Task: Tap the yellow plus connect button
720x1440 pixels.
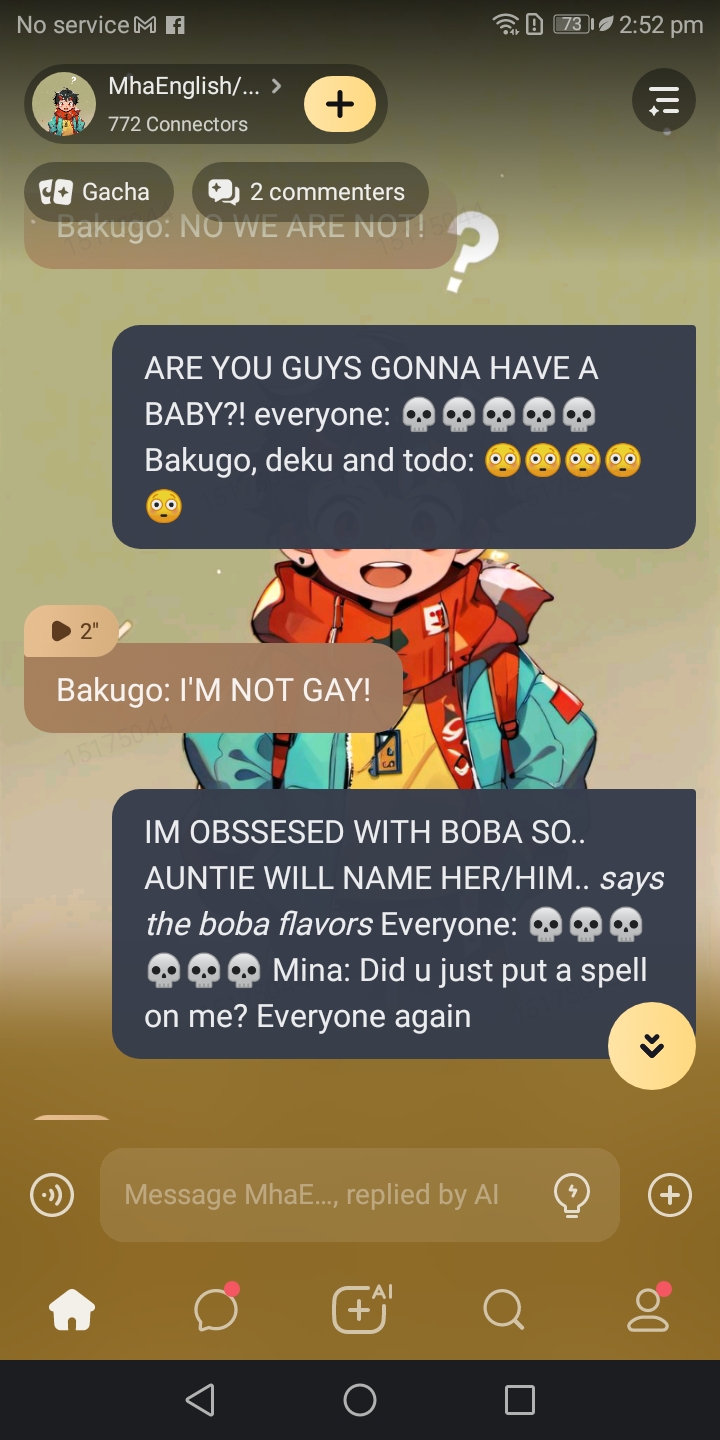Action: [x=340, y=104]
